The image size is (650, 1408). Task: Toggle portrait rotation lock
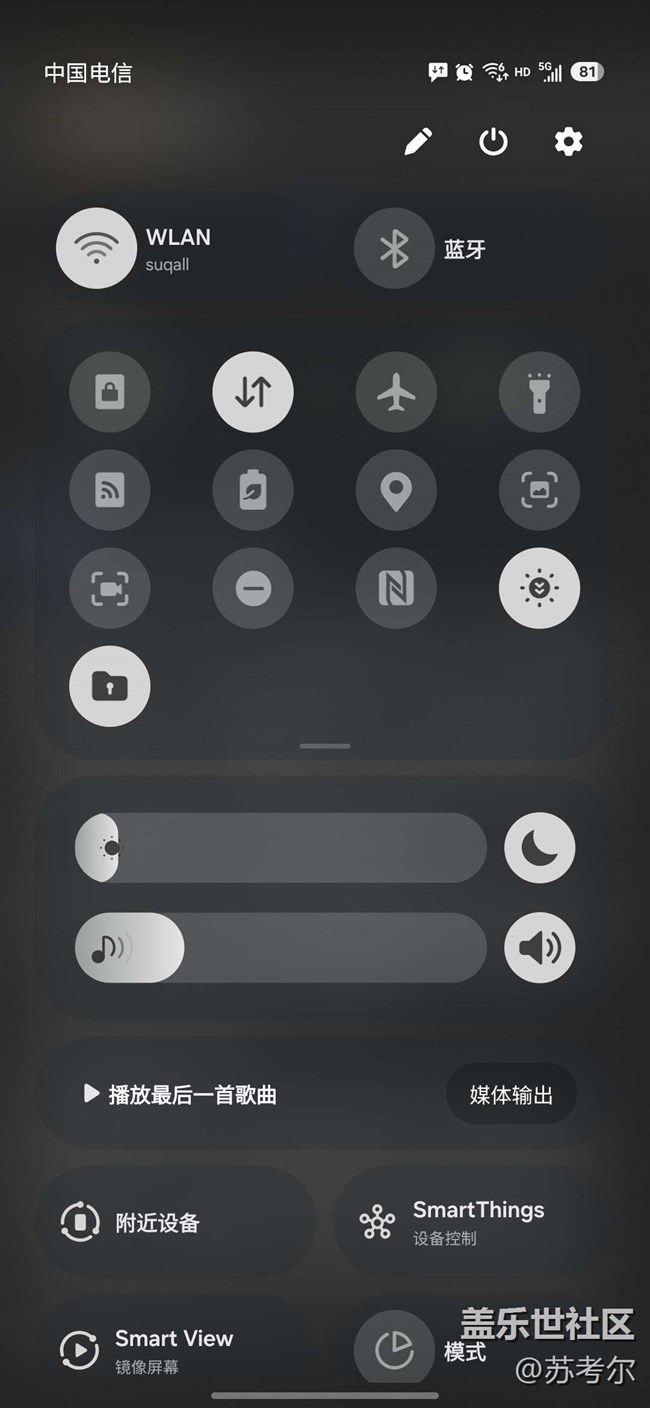[110, 392]
